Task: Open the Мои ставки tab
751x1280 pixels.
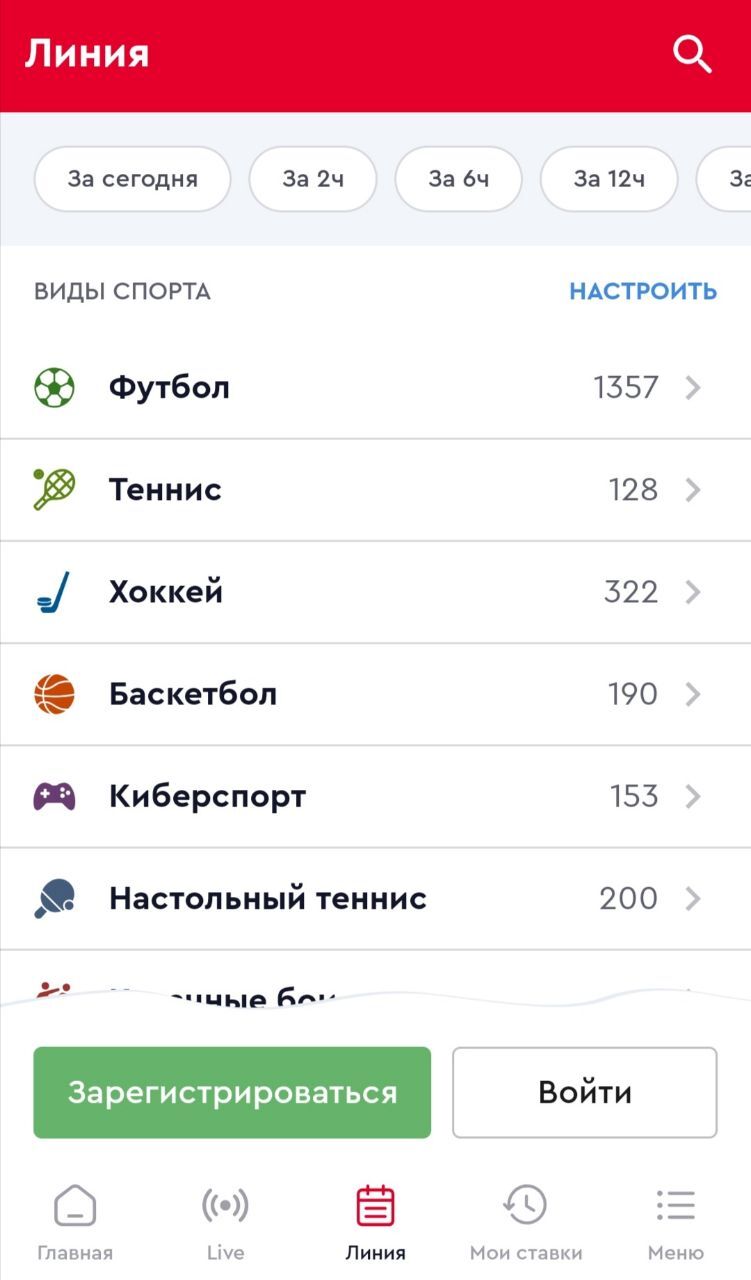Action: point(526,1222)
